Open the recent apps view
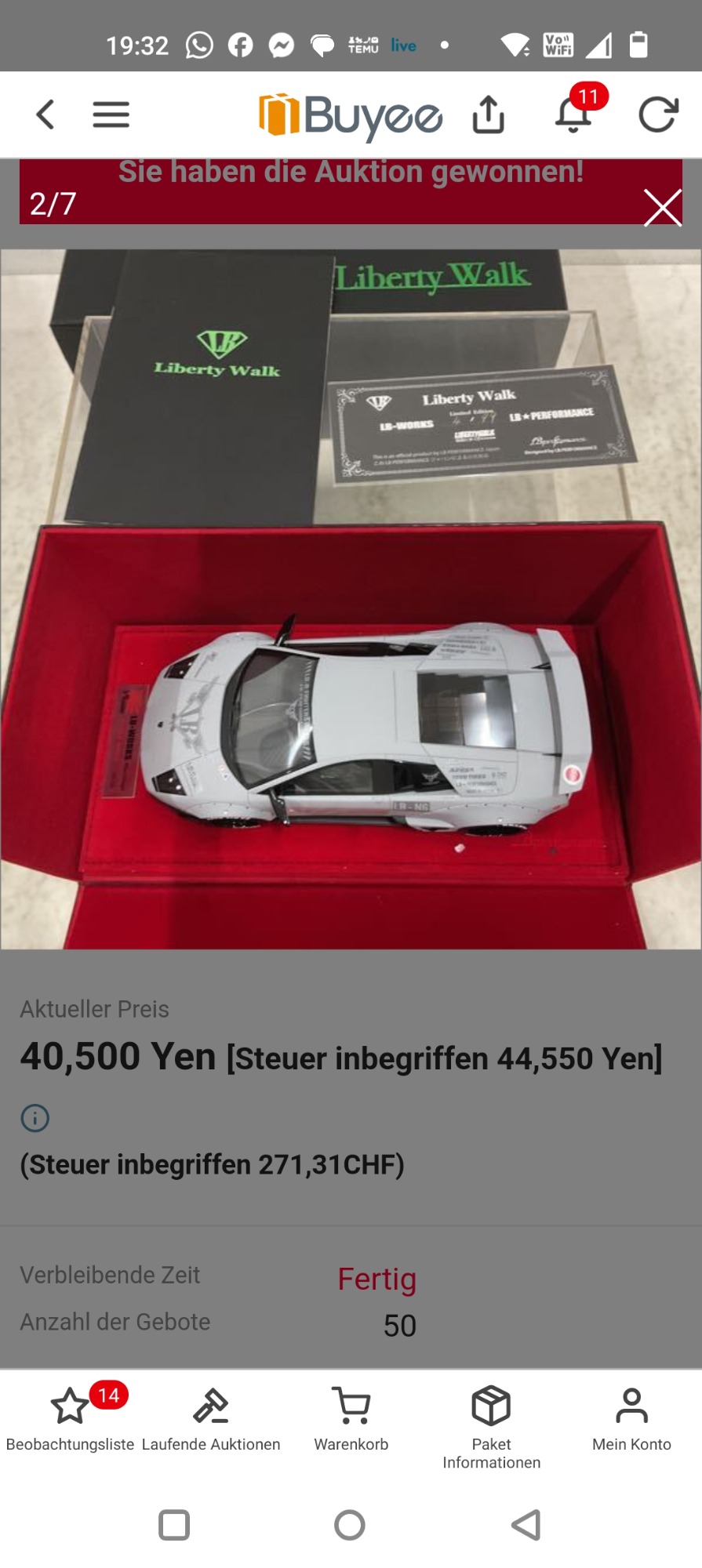 click(174, 1525)
